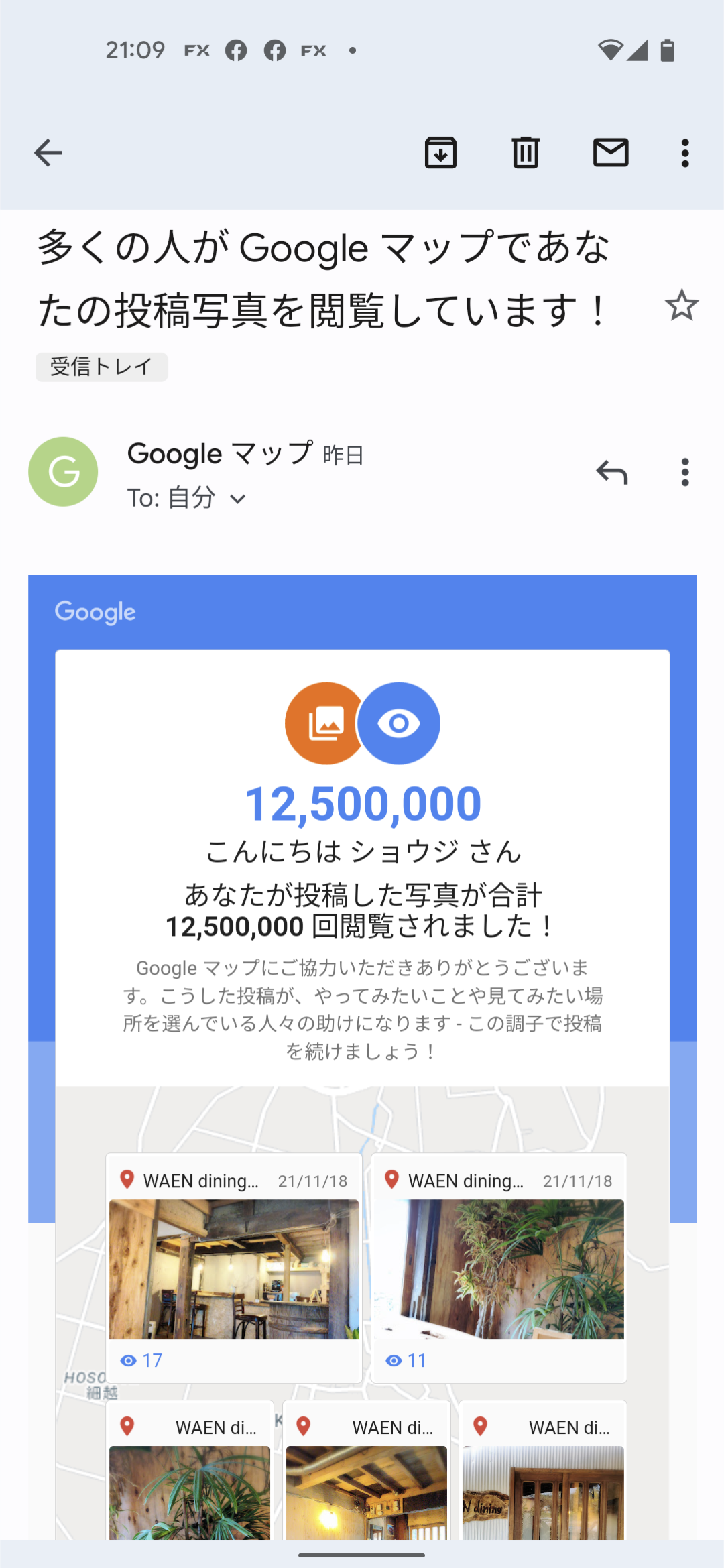The height and width of the screenshot is (1568, 724).
Task: Open the WAEN dining photo with 17 views
Action: [x=234, y=1268]
